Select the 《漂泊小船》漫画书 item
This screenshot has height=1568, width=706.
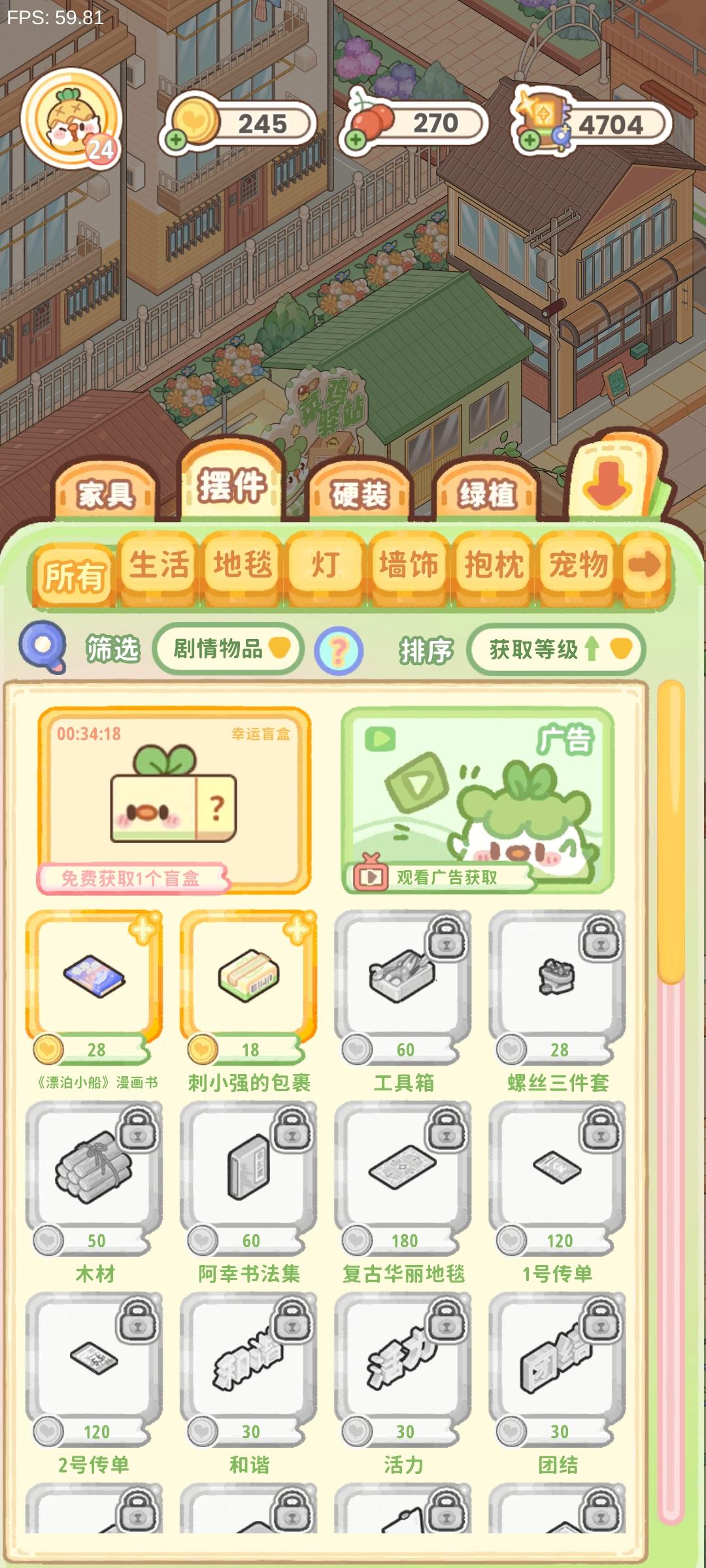(x=94, y=980)
